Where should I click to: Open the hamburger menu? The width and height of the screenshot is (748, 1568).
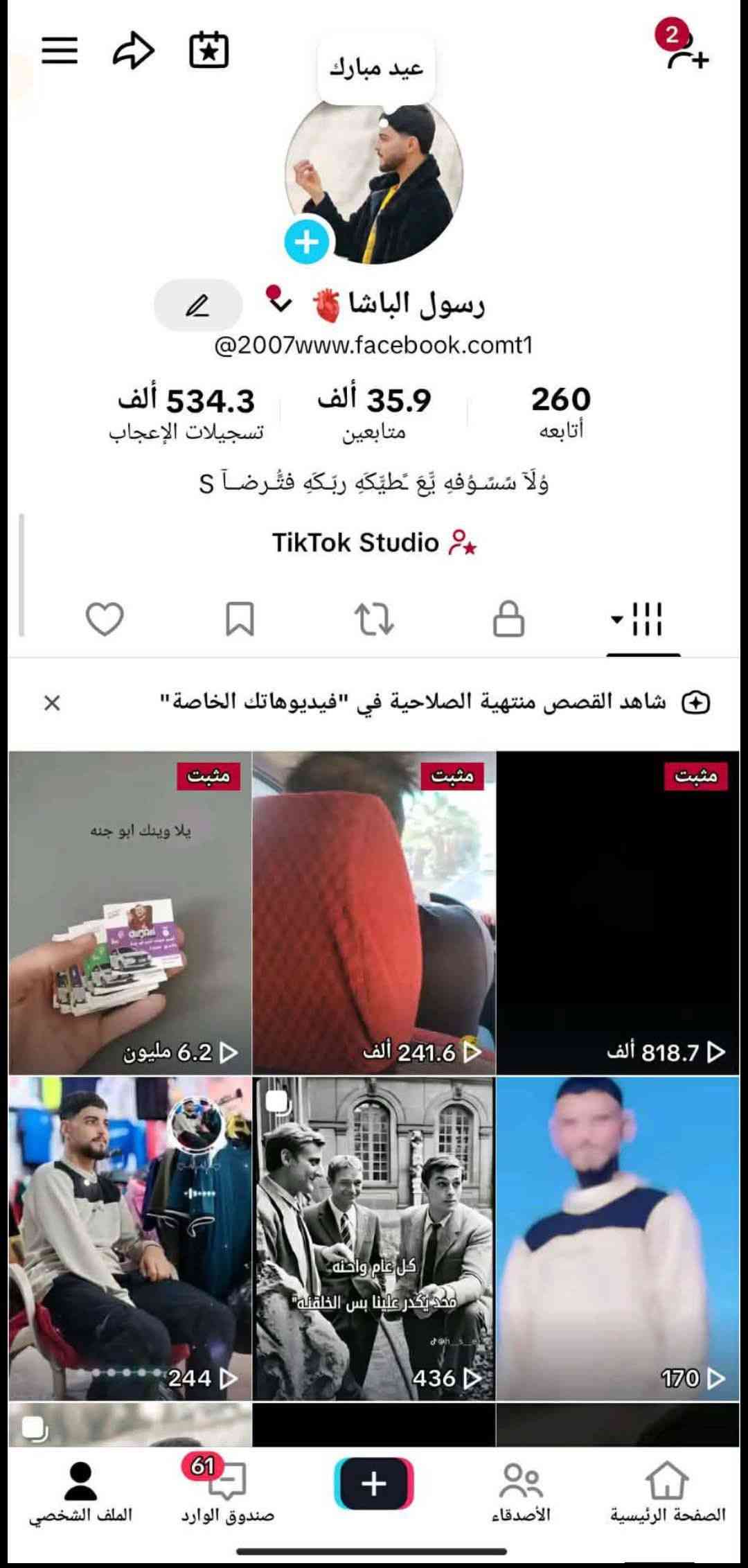[x=60, y=51]
